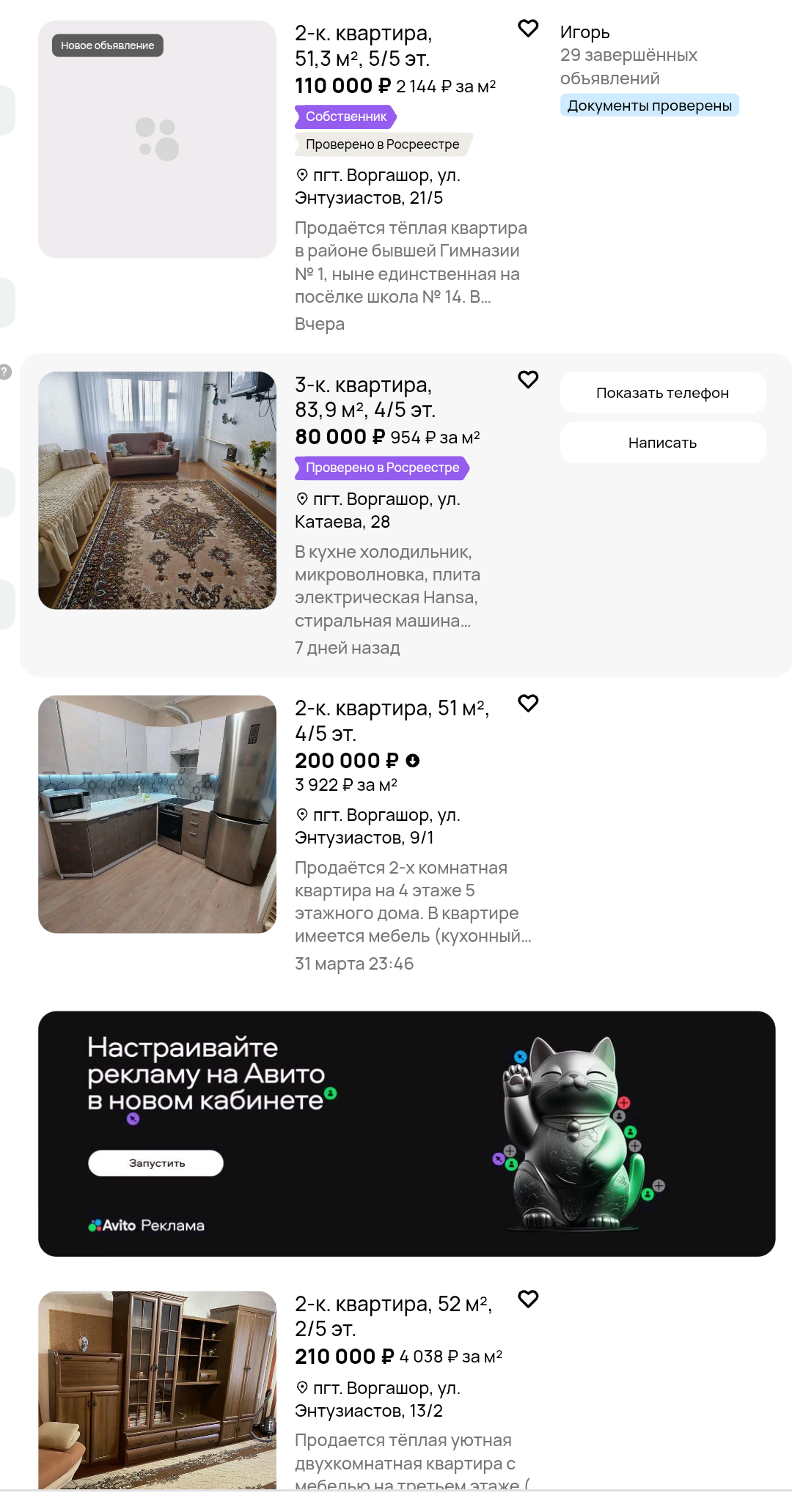Launch Avito ads with Запустить
The width and height of the screenshot is (792, 1512).
(155, 1163)
